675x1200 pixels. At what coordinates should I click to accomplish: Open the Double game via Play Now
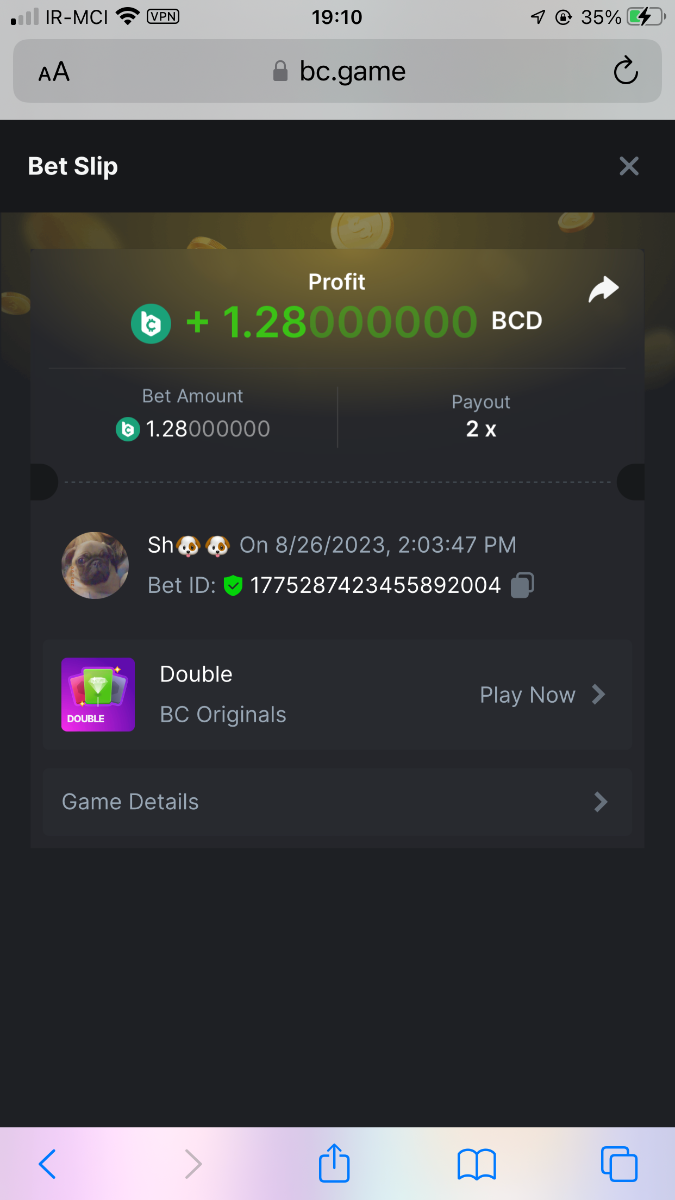pos(542,695)
